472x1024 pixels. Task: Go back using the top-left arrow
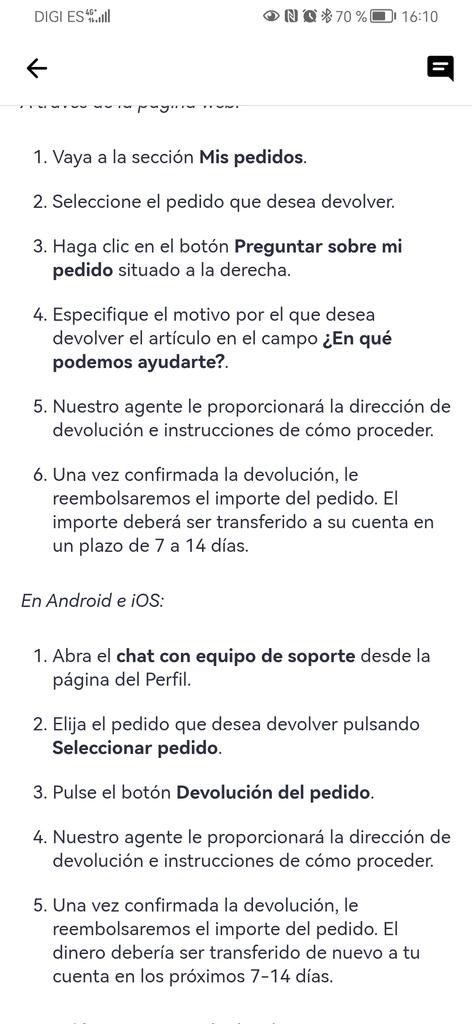(37, 68)
